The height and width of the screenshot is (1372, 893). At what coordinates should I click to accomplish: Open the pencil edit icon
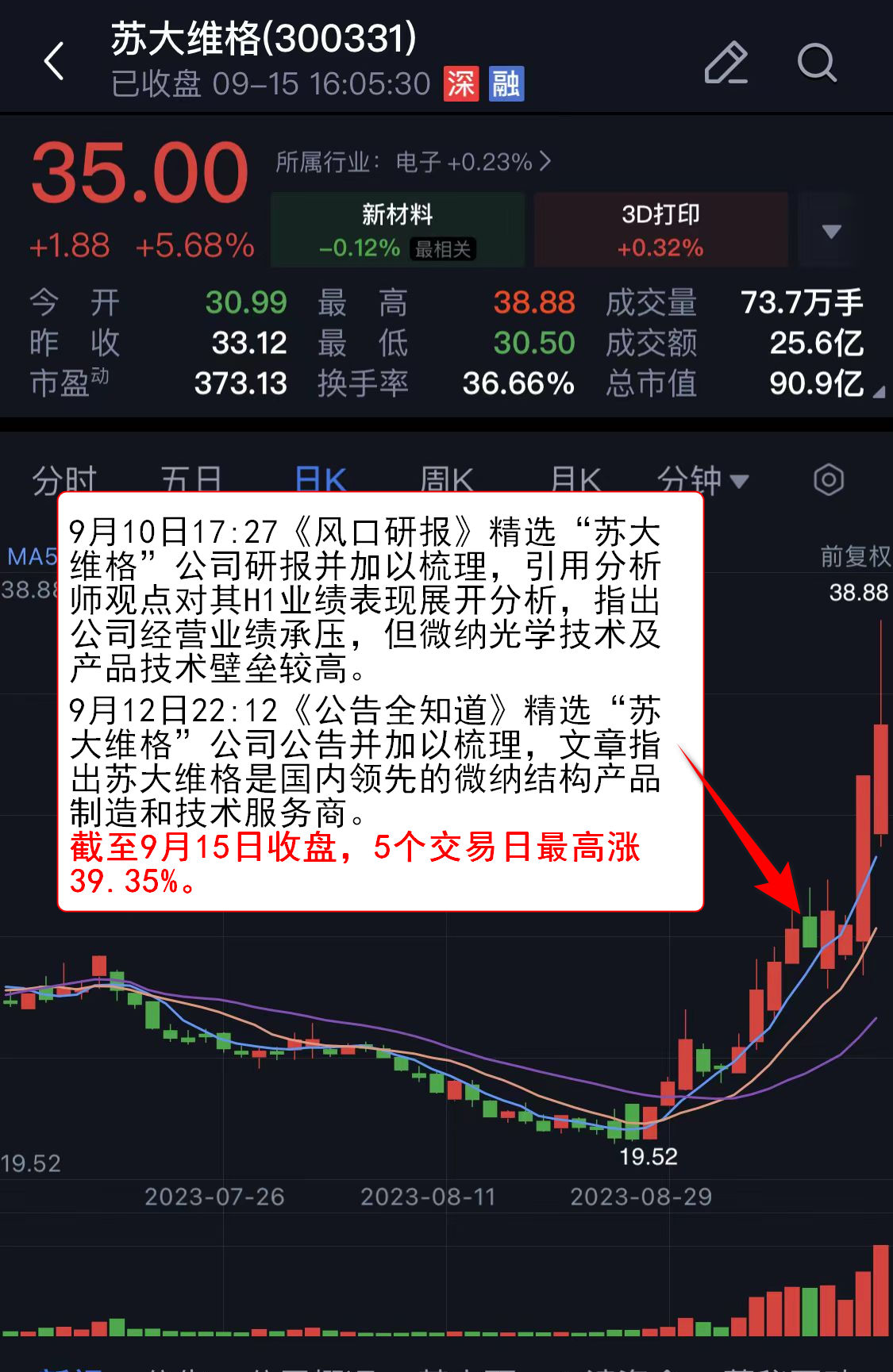[x=726, y=62]
